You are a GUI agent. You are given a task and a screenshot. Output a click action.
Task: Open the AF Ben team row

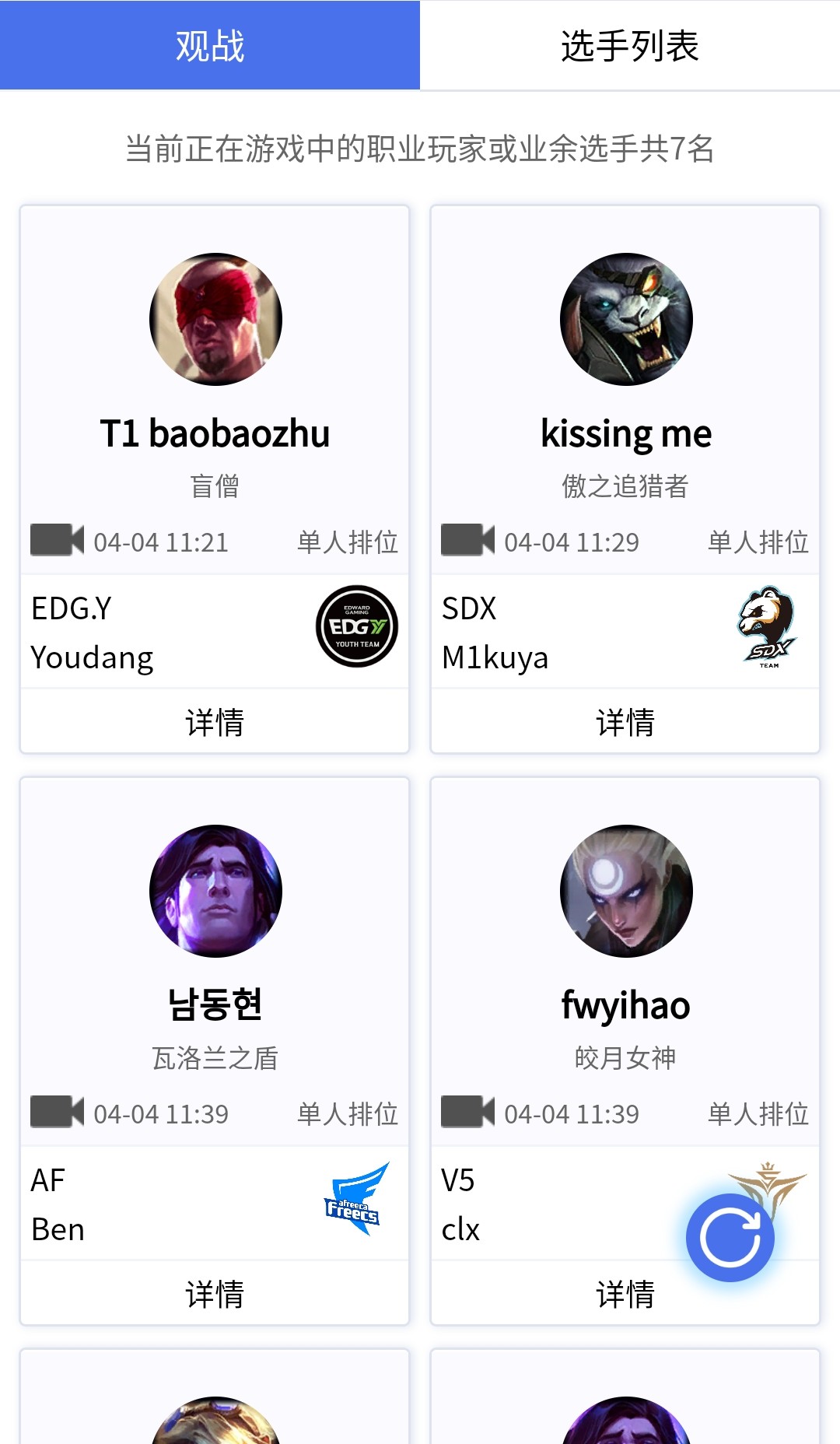click(215, 1204)
